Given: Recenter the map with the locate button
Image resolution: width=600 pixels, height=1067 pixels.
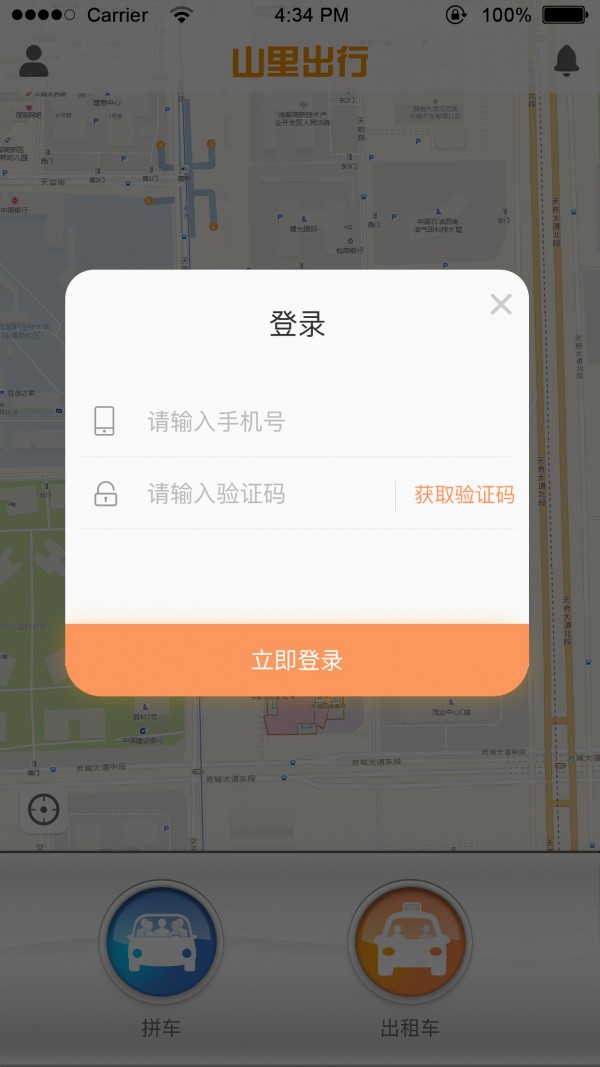Looking at the screenshot, I should (44, 810).
